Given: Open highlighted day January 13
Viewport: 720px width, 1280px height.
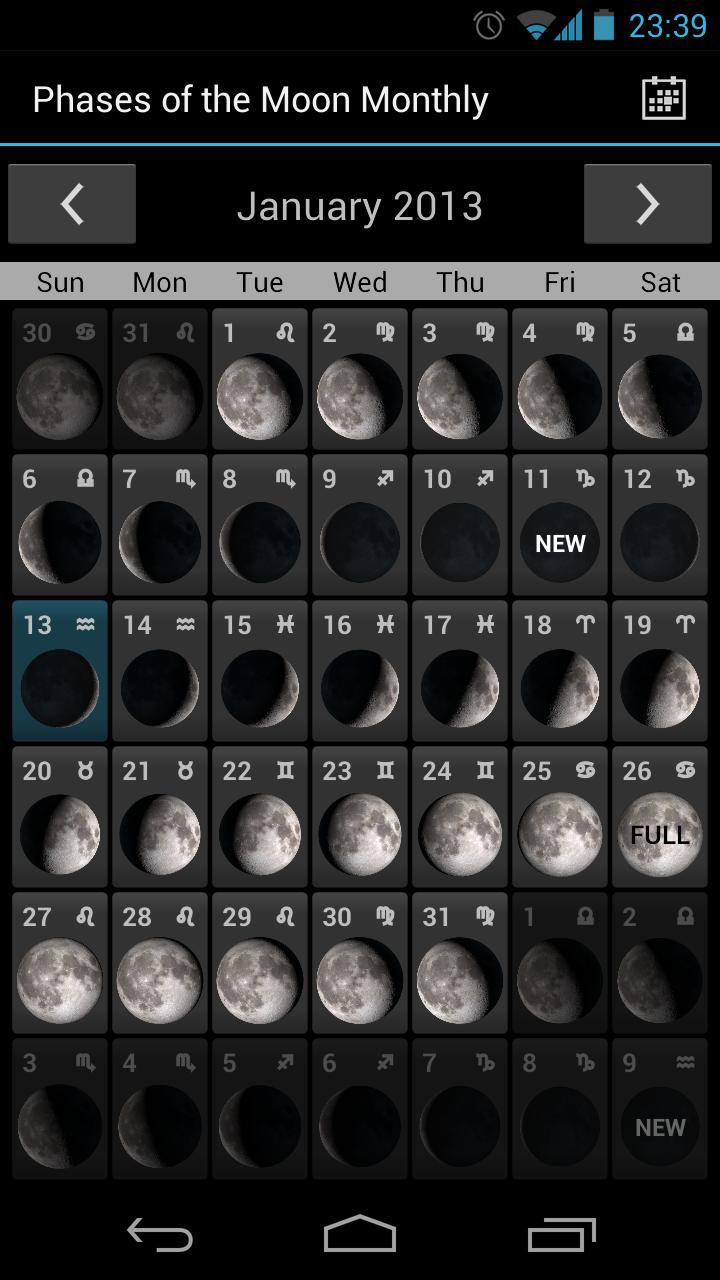Looking at the screenshot, I should click(x=60, y=671).
